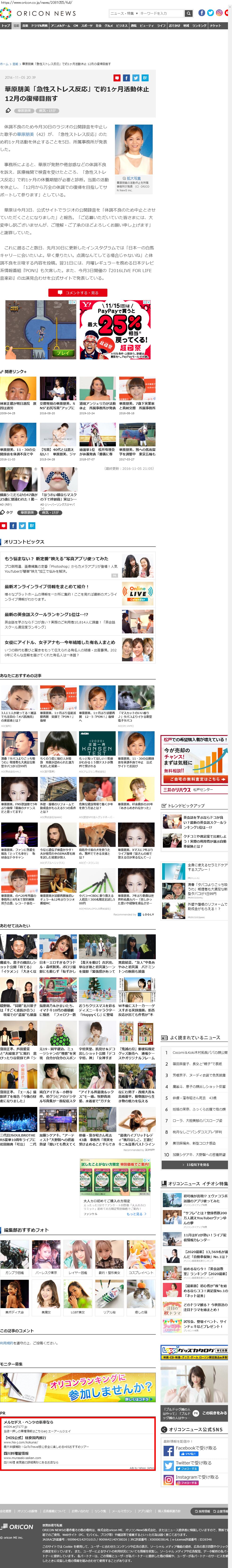Open Oricon's Facebook icon in header

(x=202, y=13)
